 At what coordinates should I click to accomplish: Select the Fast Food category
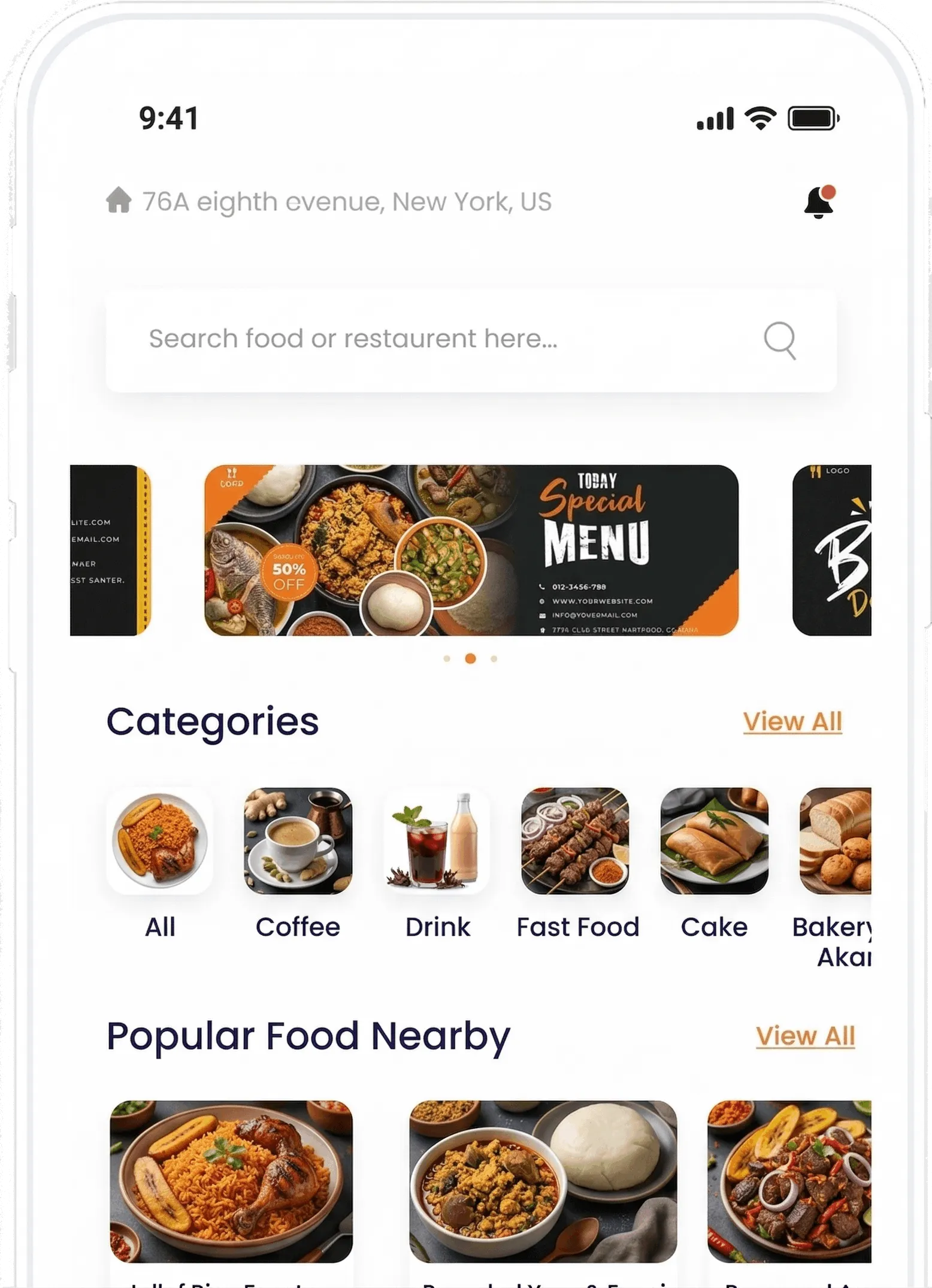point(576,841)
